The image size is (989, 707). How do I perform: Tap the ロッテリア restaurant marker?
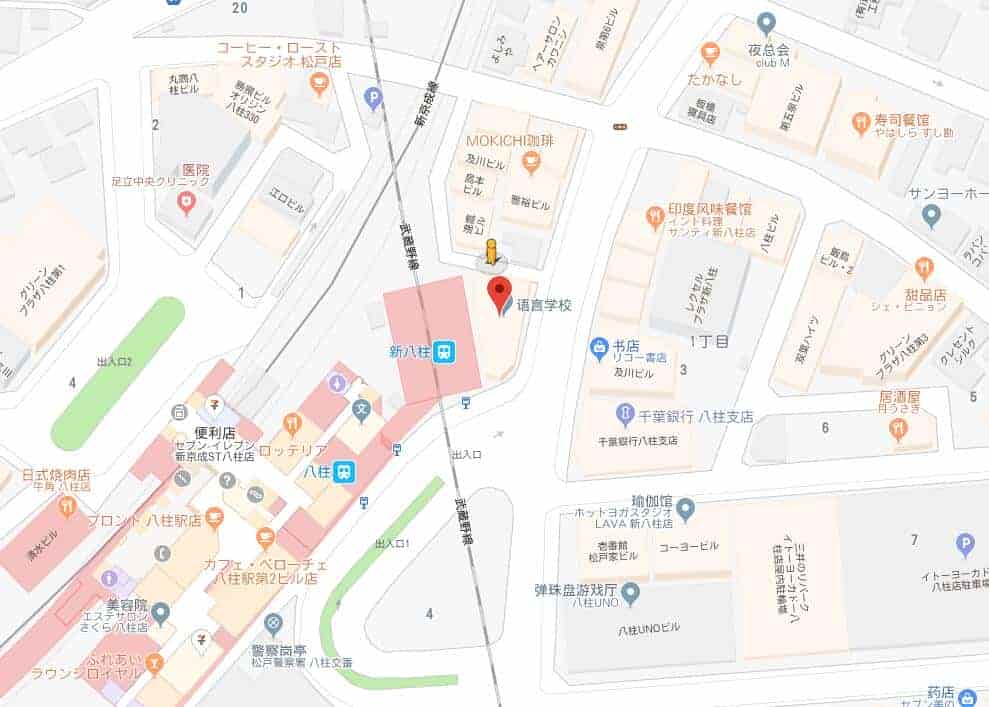pos(291,425)
